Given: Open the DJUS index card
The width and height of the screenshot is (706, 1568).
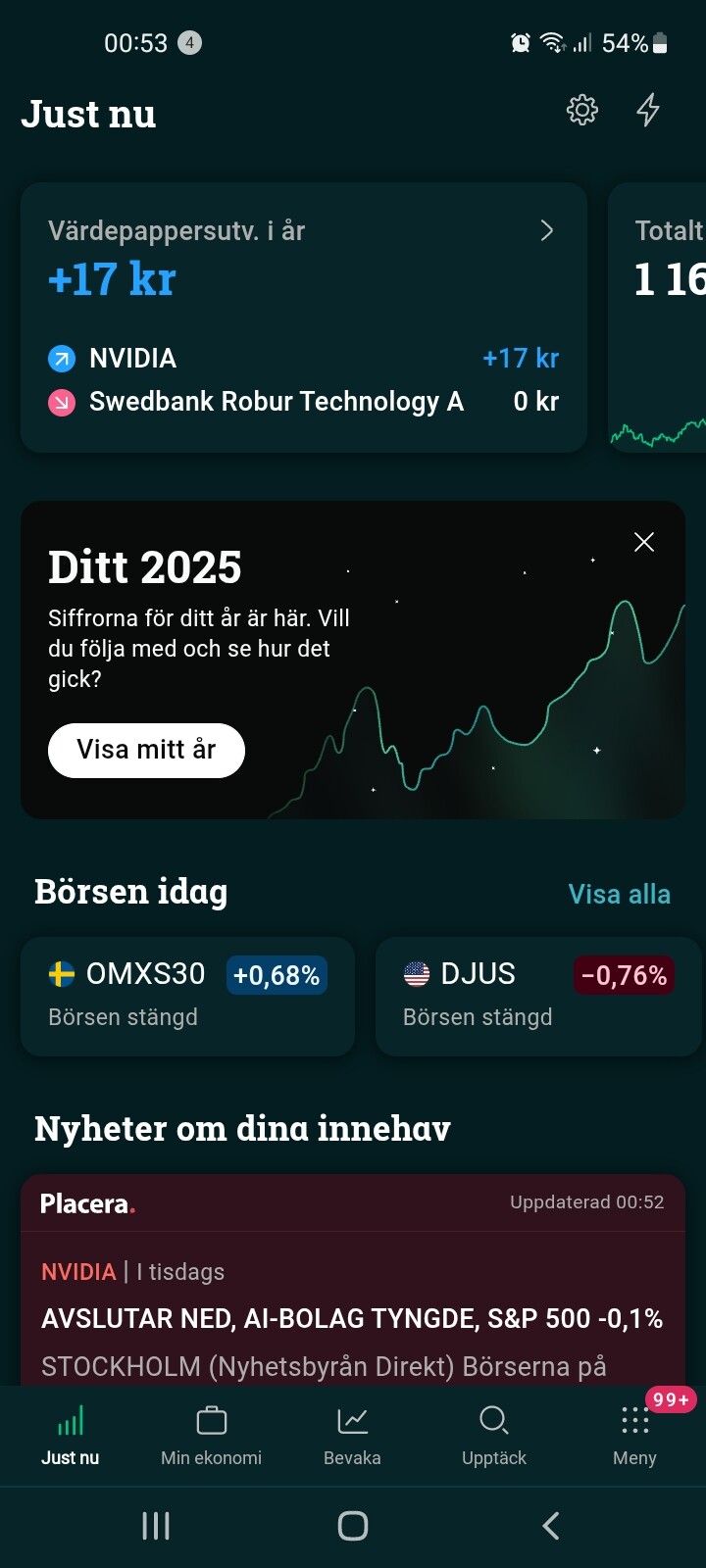Looking at the screenshot, I should click(537, 996).
